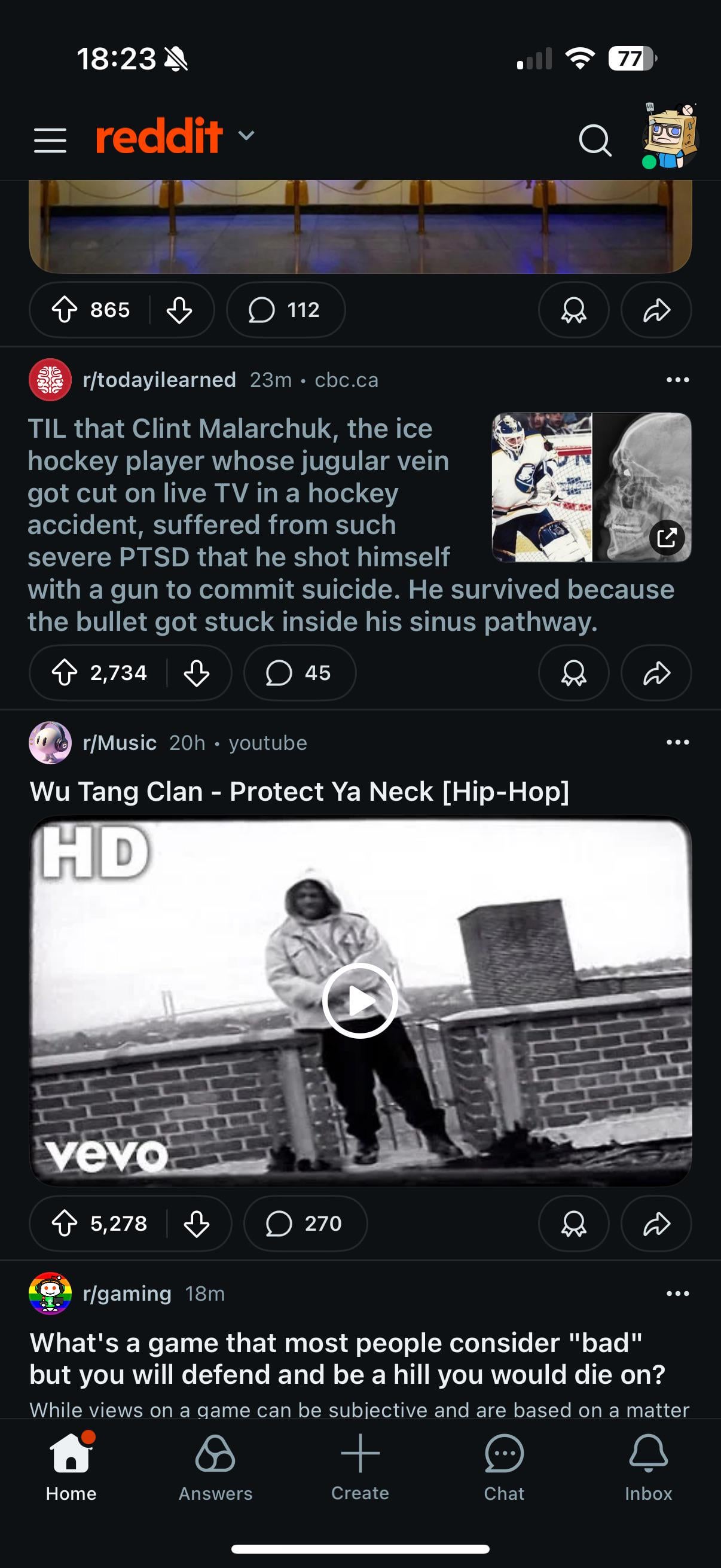The image size is (721, 1568).
Task: Open the overflow menu of the r/todayilearned post
Action: [x=677, y=380]
